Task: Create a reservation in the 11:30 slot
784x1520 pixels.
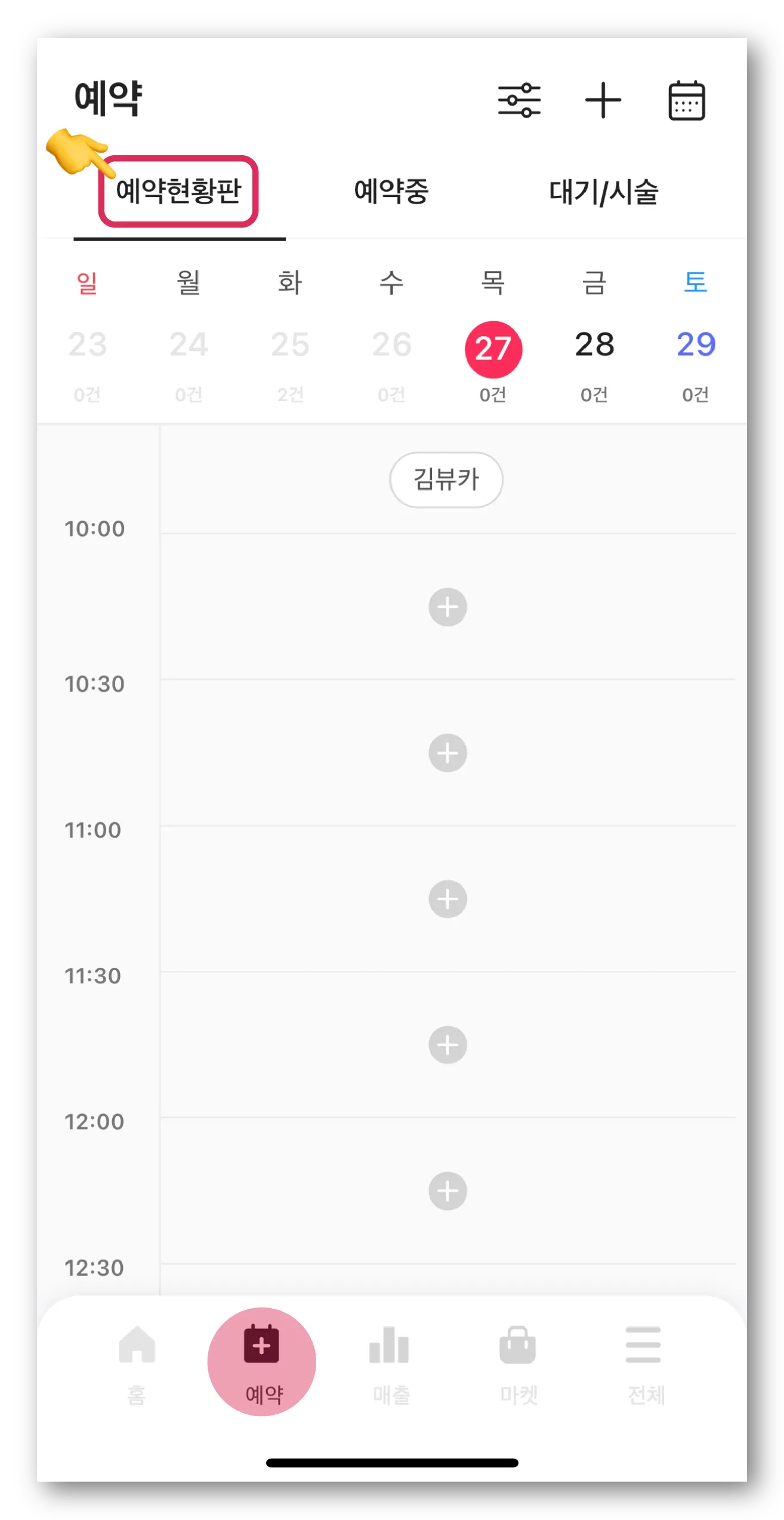Action: coord(447,1045)
